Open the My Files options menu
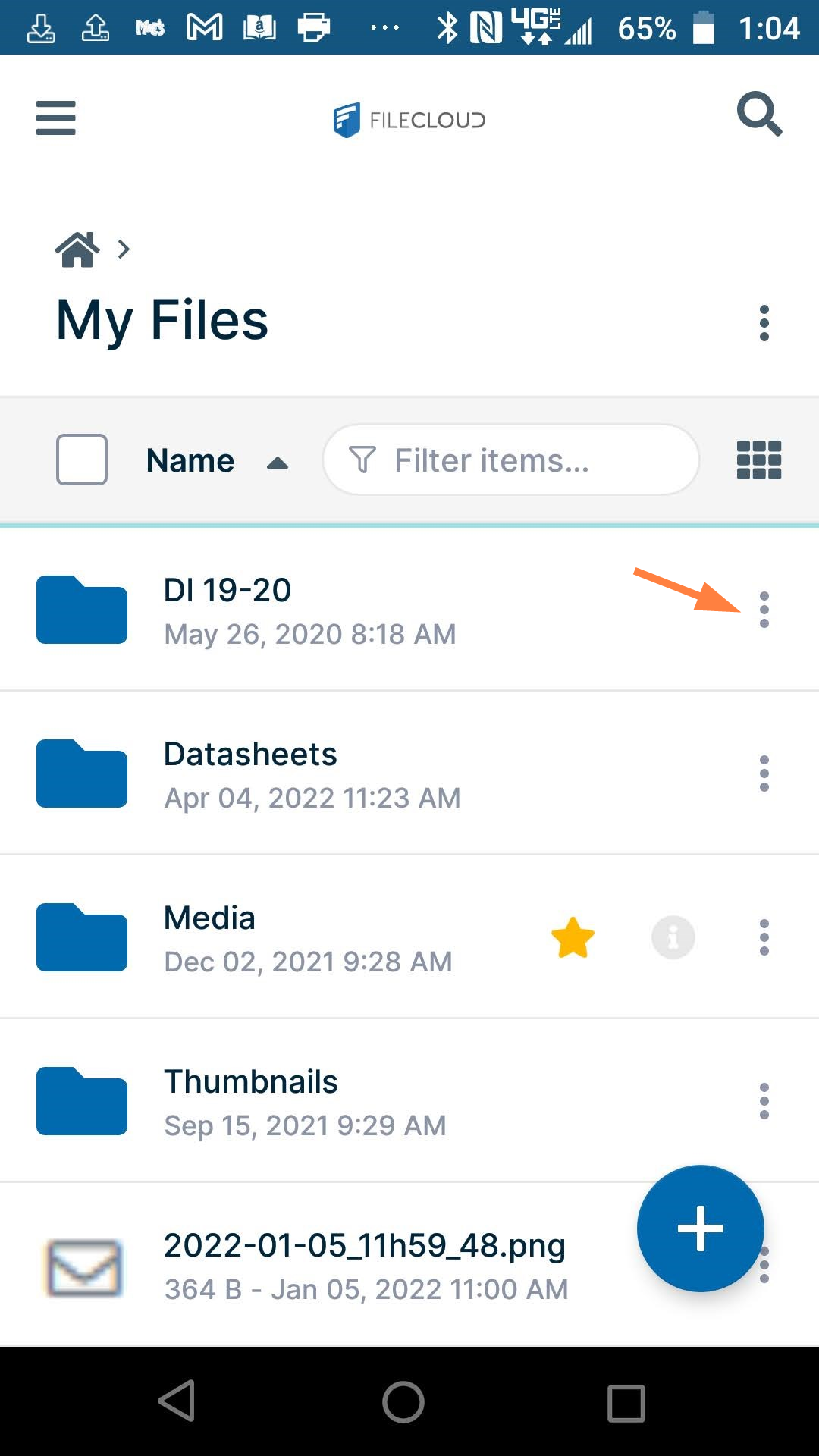This screenshot has height=1456, width=819. point(764,323)
